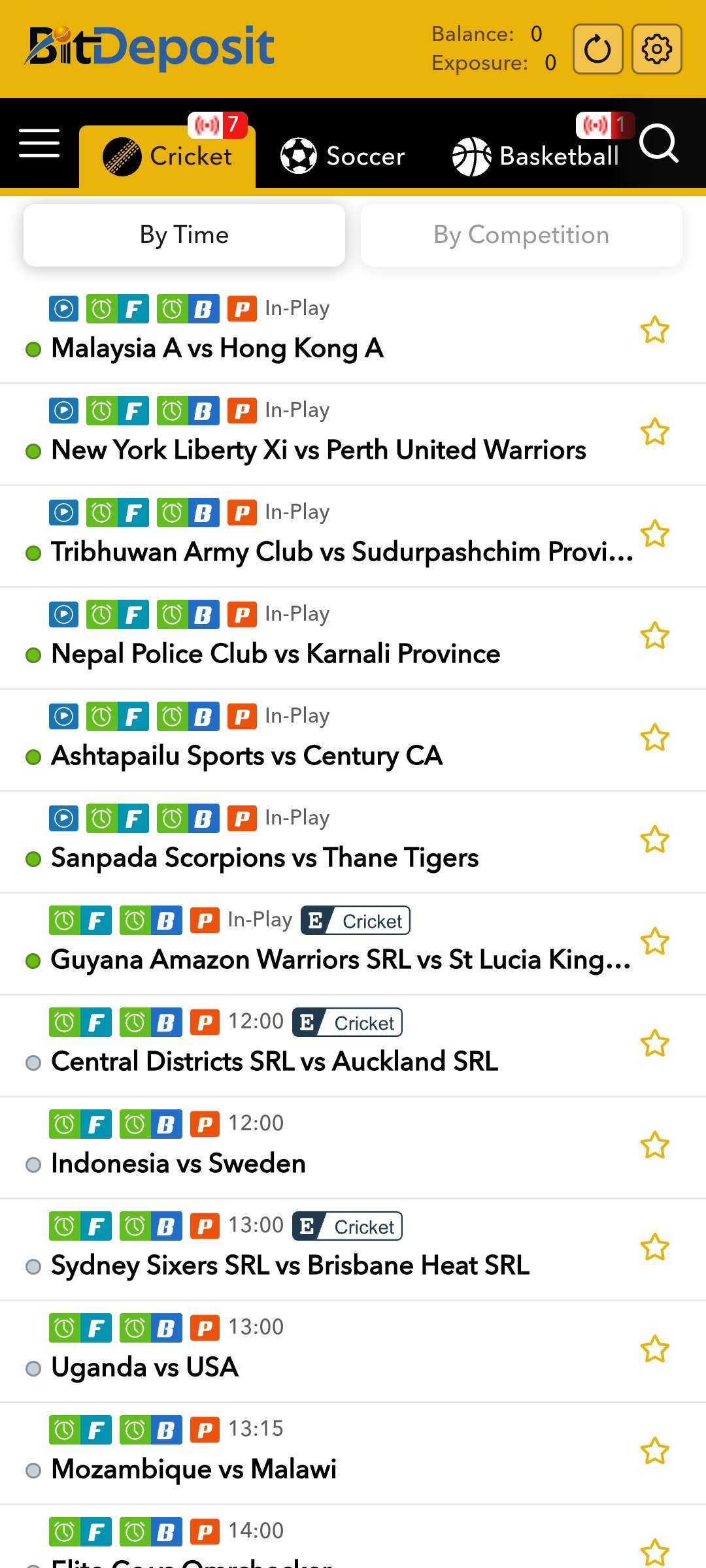Viewport: 706px width, 1568px height.
Task: Sort matches By Competition
Action: click(521, 235)
